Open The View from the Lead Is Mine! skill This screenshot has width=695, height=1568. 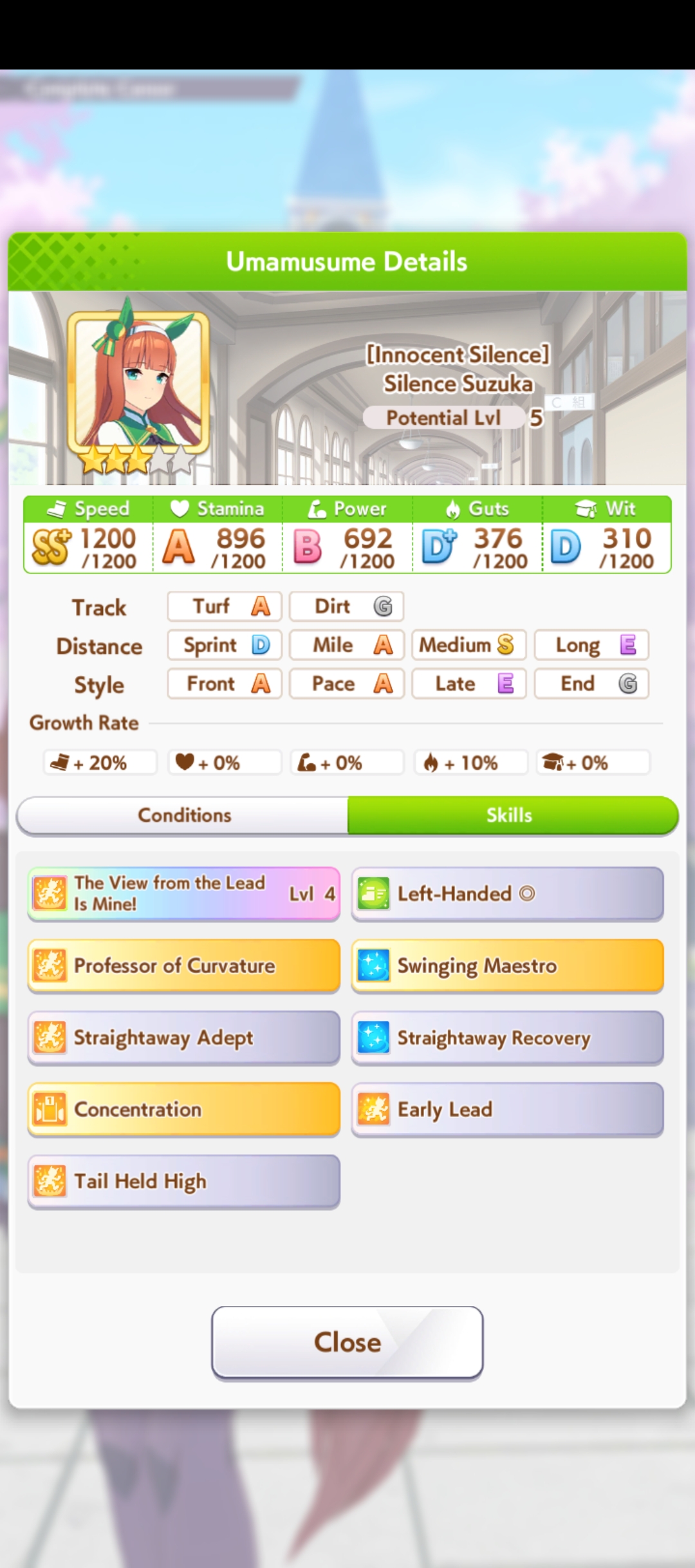(183, 893)
